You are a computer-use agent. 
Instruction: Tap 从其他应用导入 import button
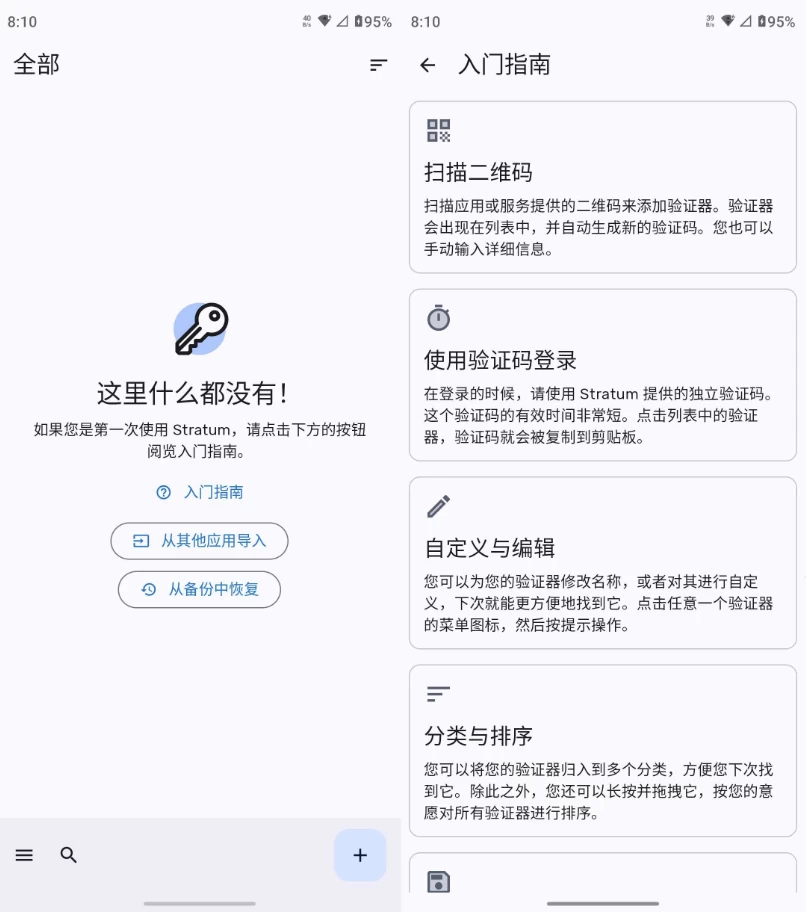[x=199, y=541]
